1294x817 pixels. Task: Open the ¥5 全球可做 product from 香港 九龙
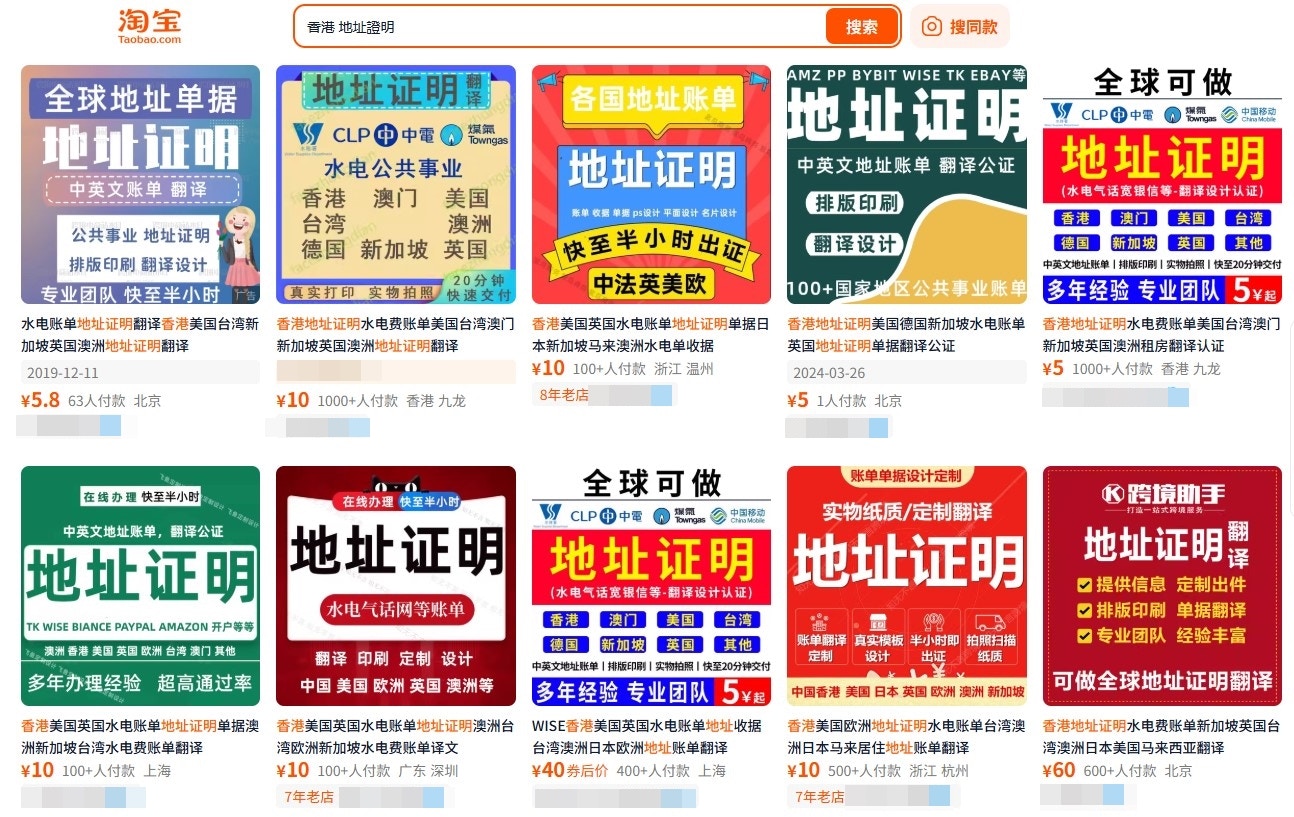click(x=1162, y=185)
